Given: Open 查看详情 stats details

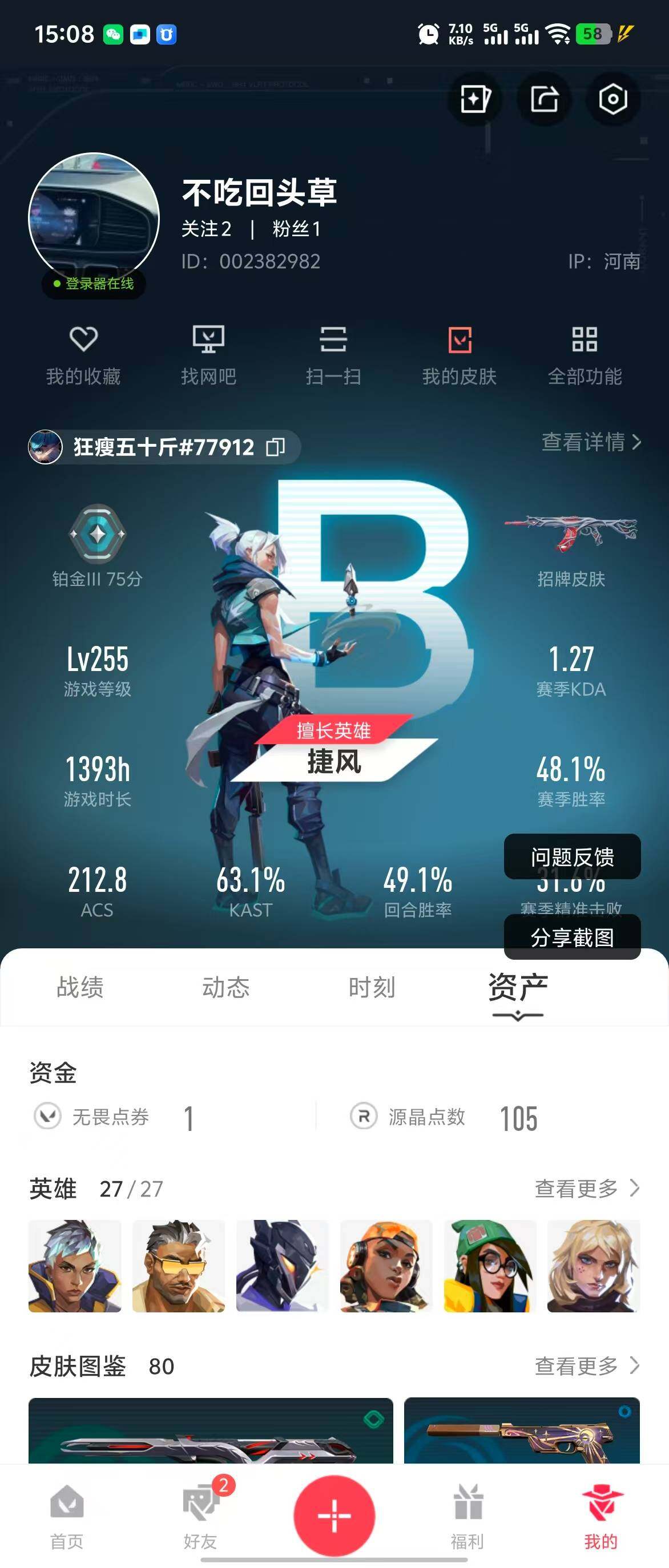Looking at the screenshot, I should 590,442.
